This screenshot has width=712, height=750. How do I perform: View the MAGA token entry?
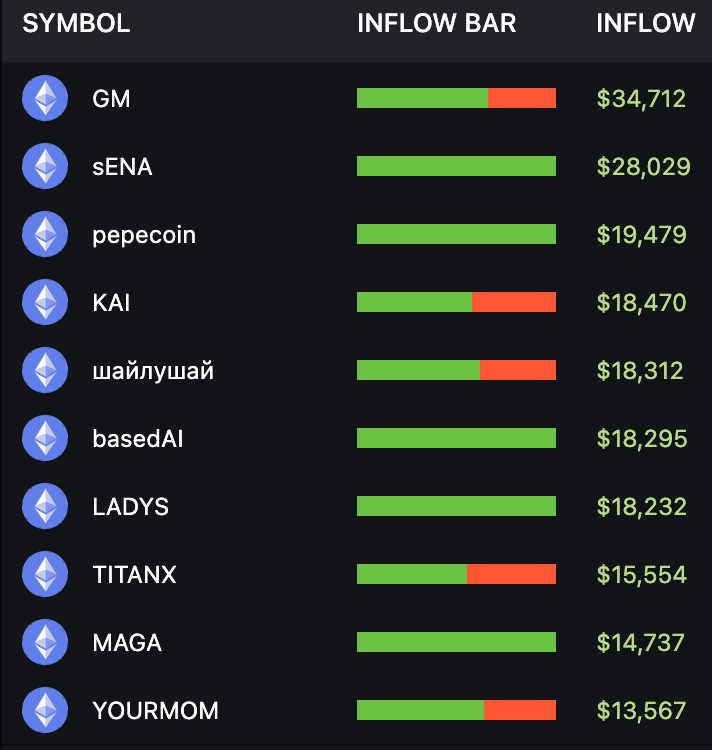coord(126,643)
